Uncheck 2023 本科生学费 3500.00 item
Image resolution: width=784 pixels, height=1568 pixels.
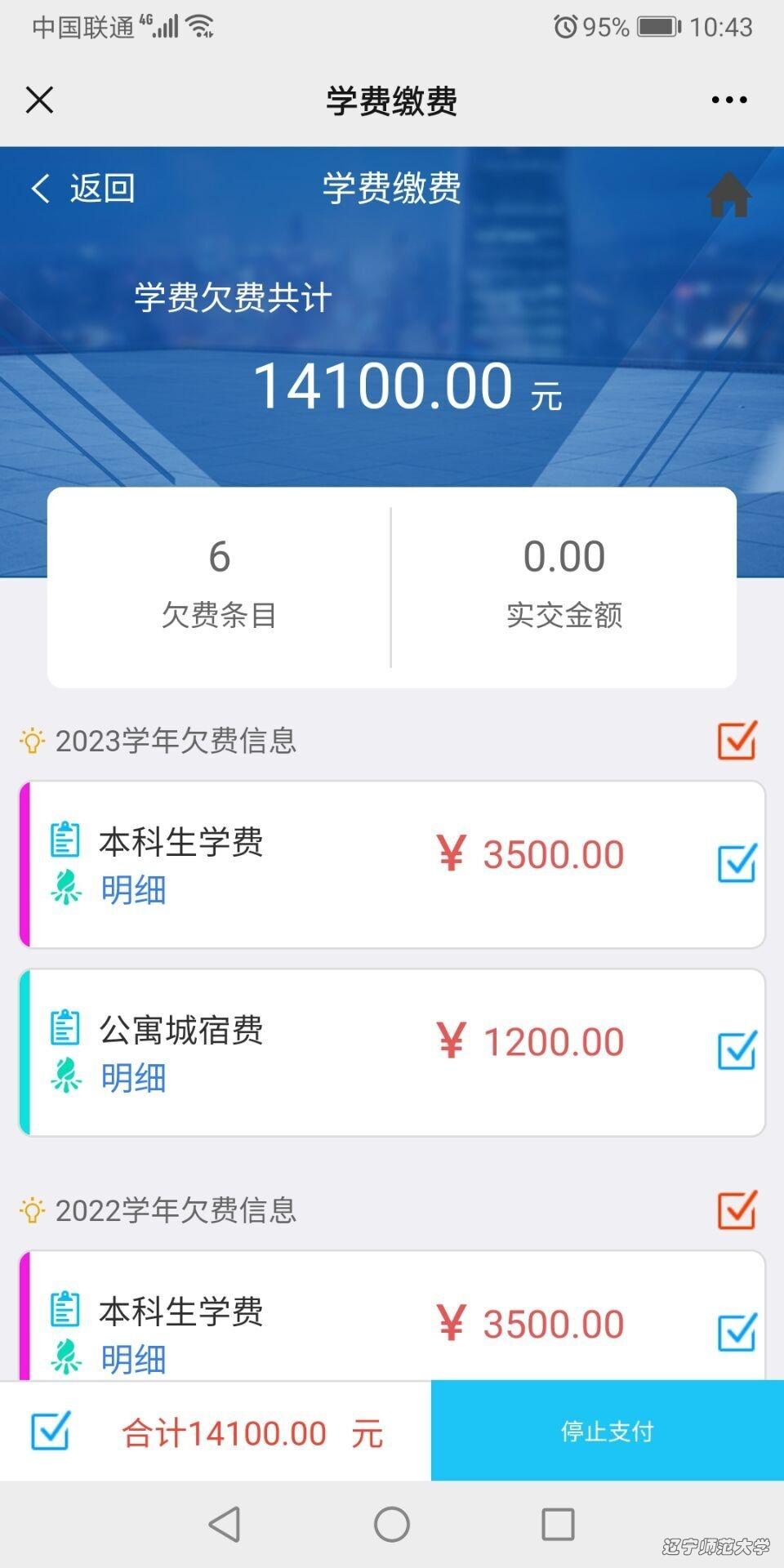pyautogui.click(x=737, y=863)
